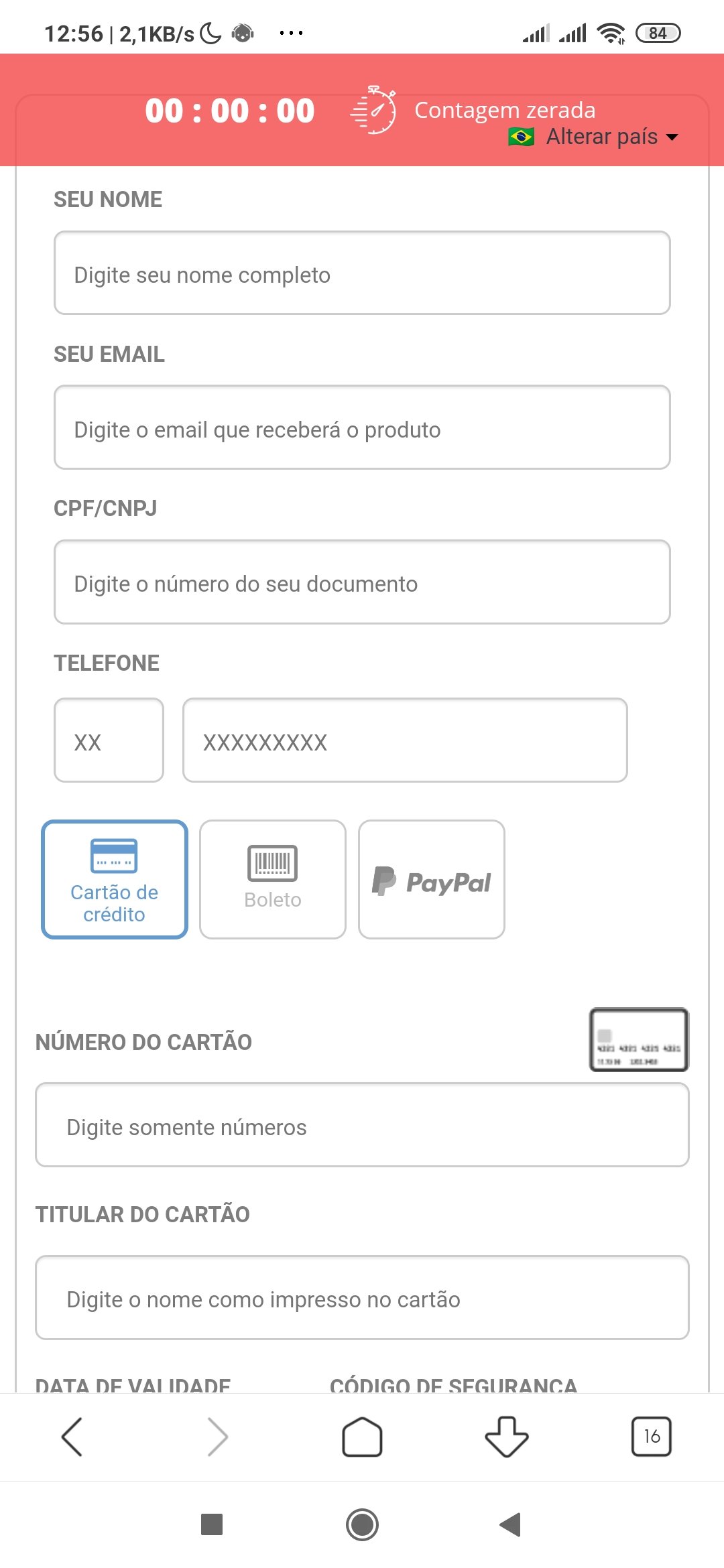Focus the email input field
The image size is (724, 1568).
tap(362, 428)
